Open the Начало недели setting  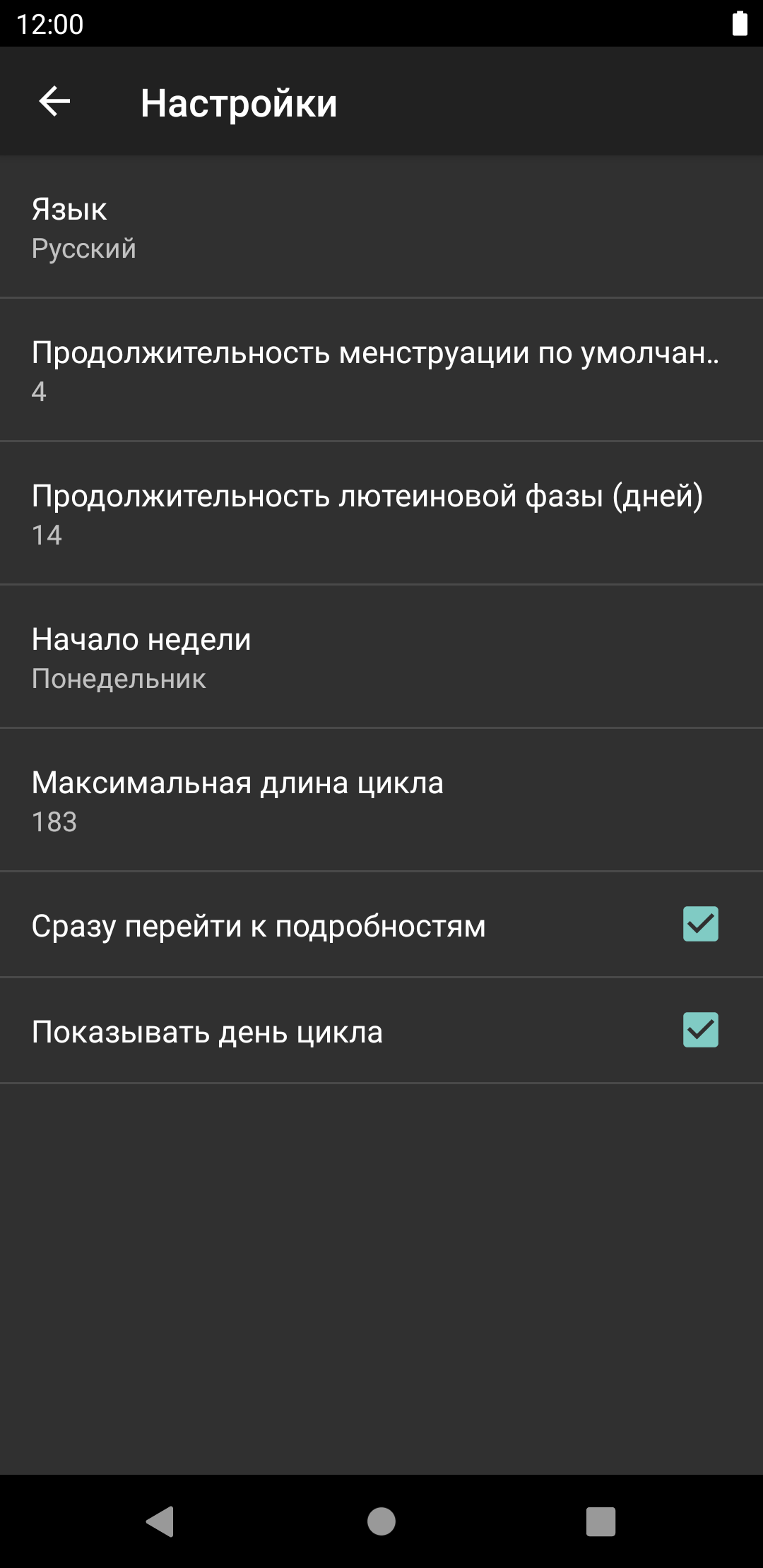(381, 657)
